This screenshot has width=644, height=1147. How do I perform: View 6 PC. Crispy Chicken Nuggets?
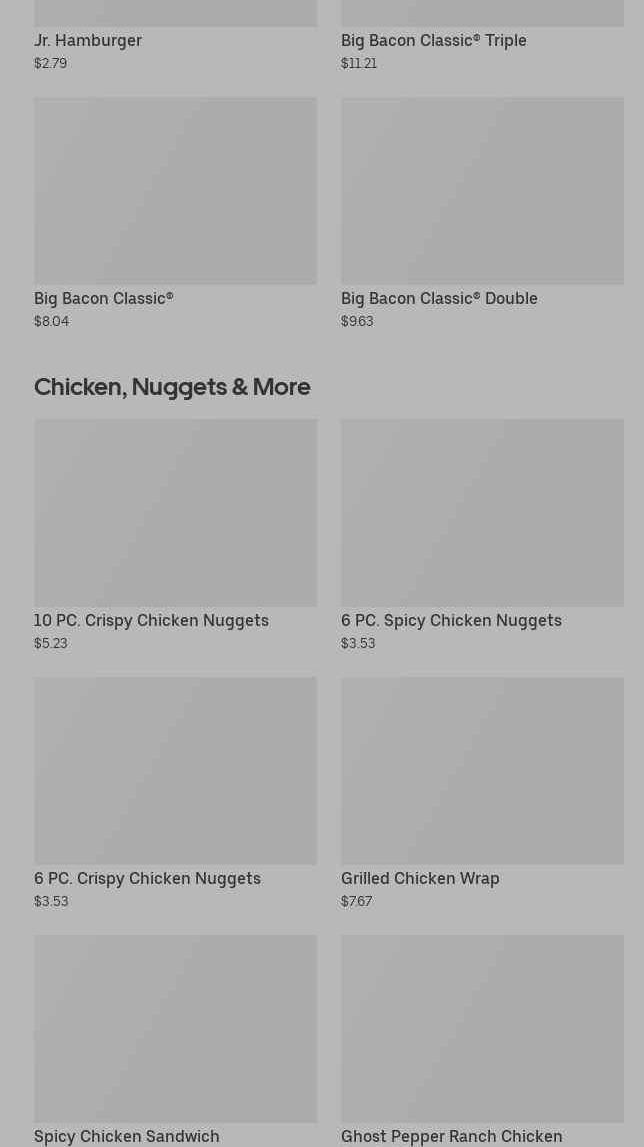coord(175,794)
